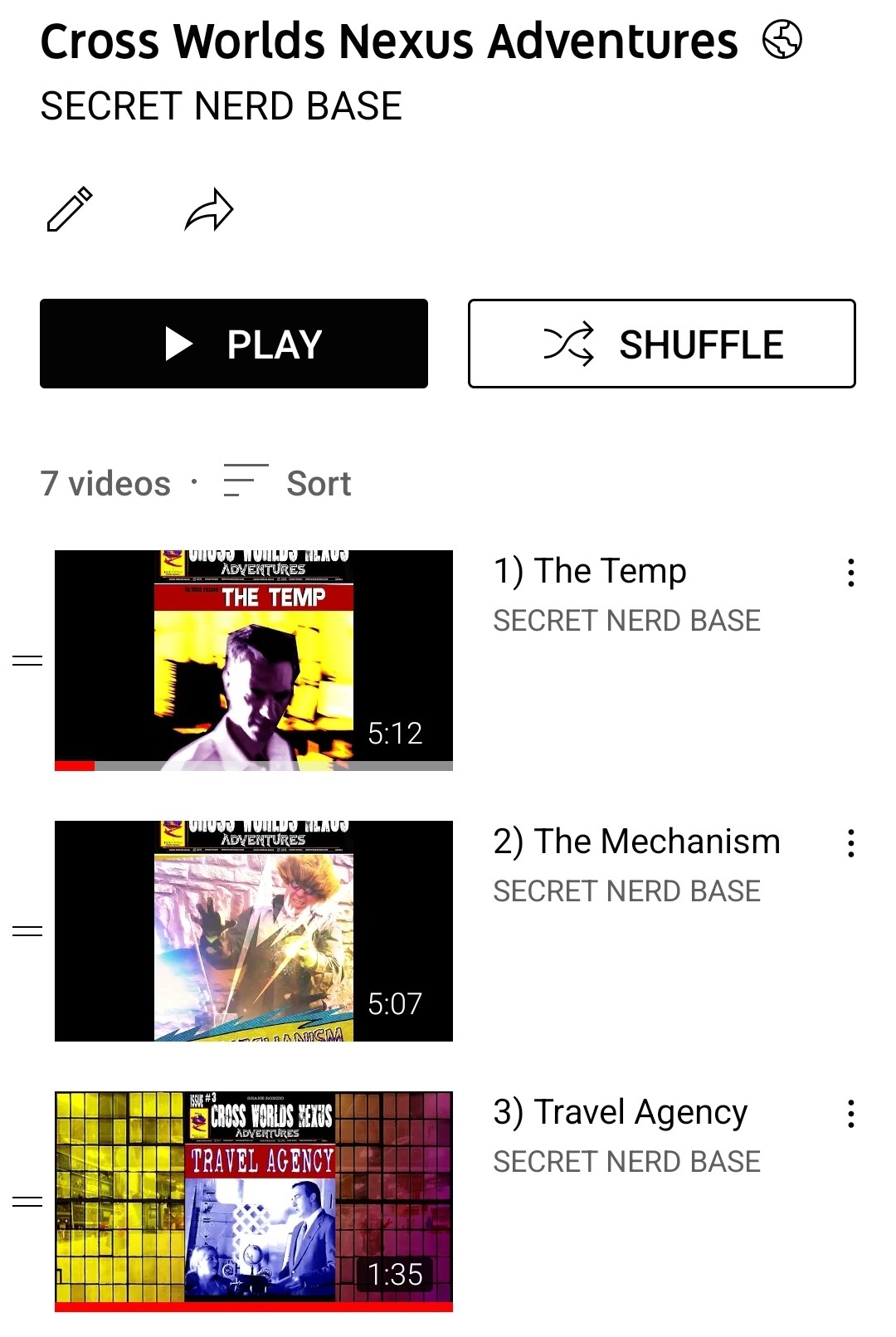
Task: Open the video 3) Travel Agency
Action: pos(254,1200)
